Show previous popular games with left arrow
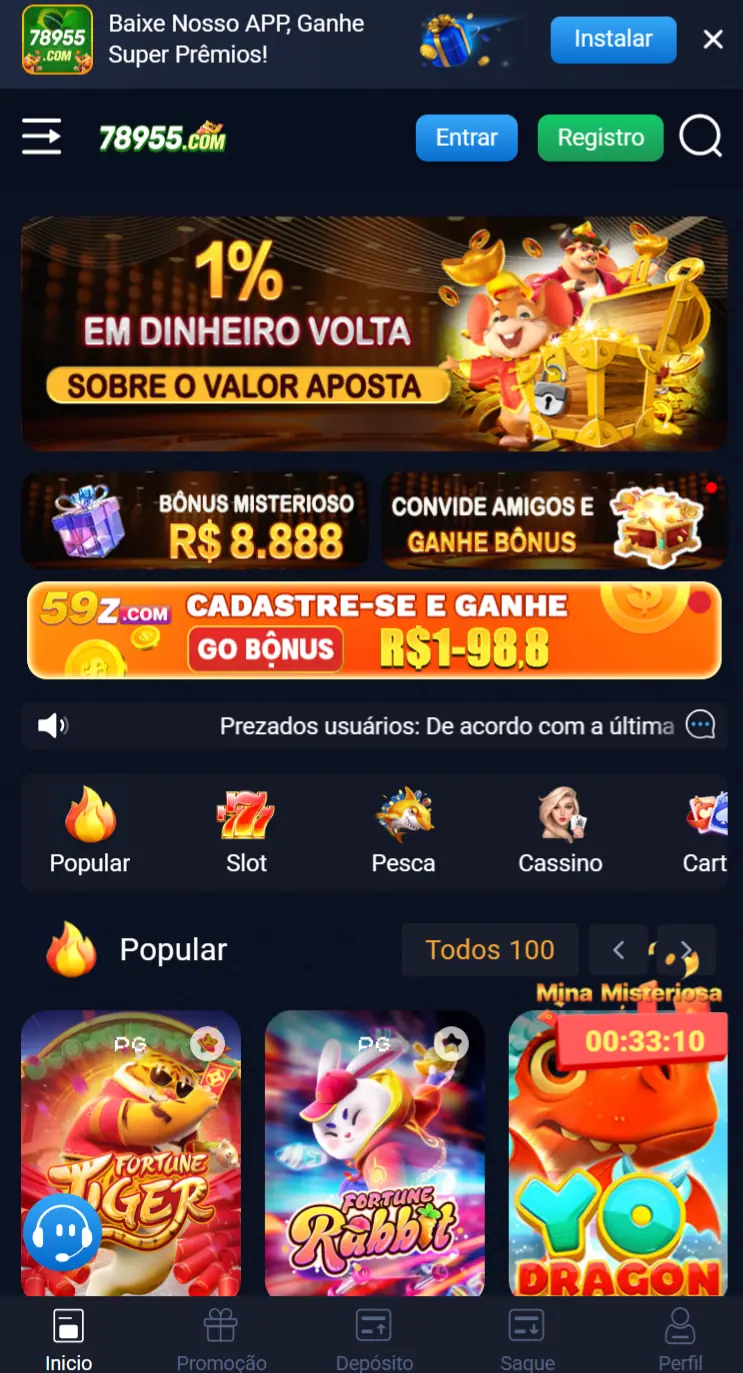Viewport: 743px width, 1373px height. click(618, 950)
